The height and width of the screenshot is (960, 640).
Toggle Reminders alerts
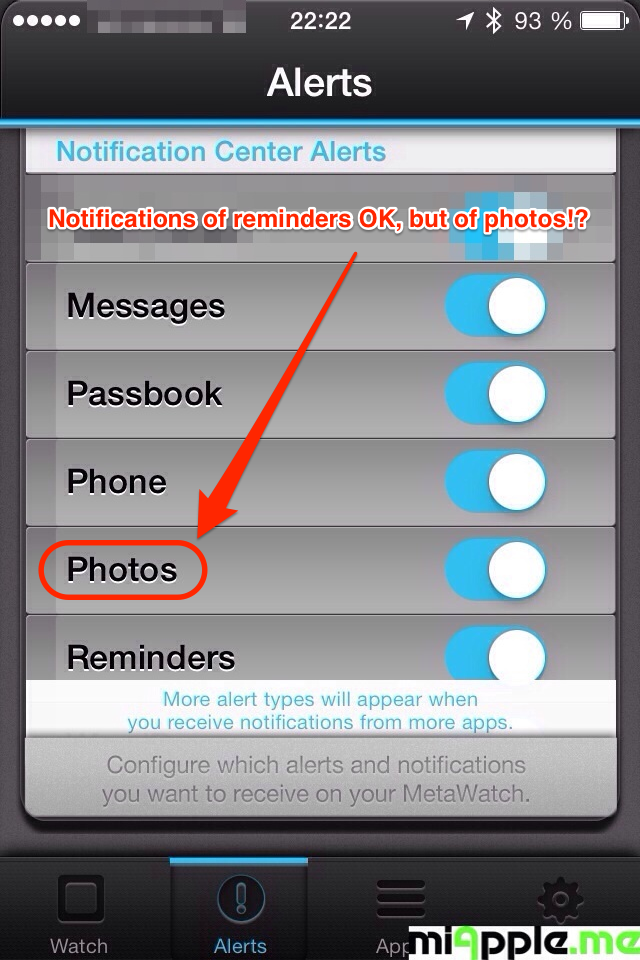tap(496, 655)
